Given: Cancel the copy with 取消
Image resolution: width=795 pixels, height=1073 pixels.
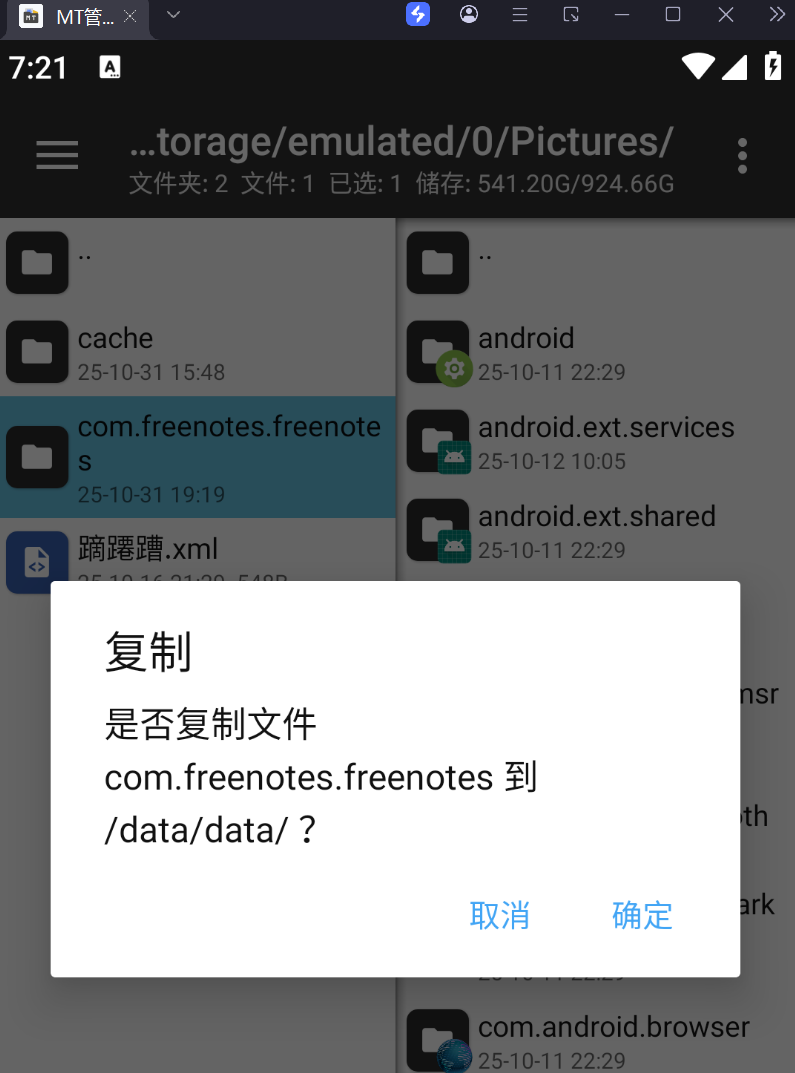Looking at the screenshot, I should point(499,915).
